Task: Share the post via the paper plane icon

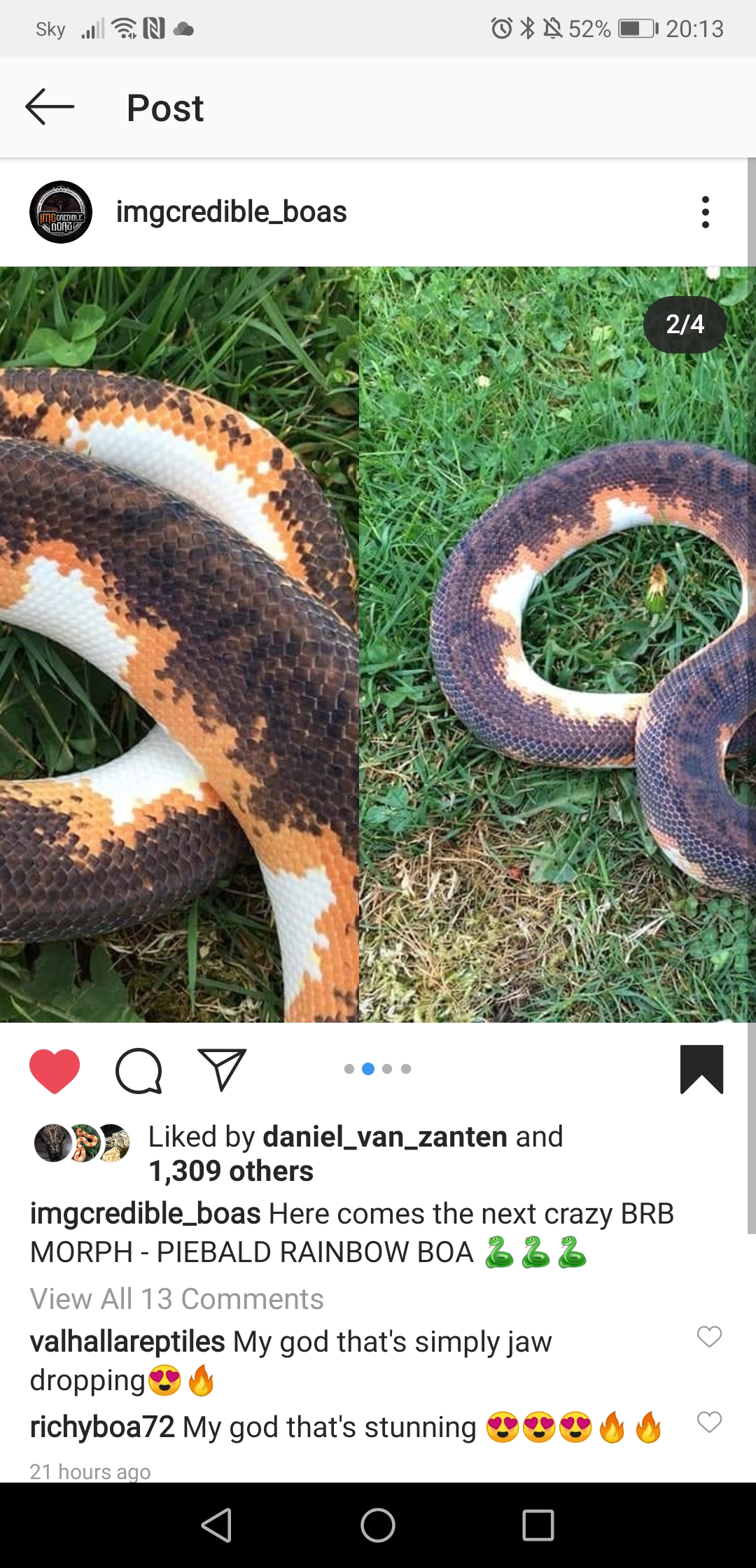Action: point(222,1070)
